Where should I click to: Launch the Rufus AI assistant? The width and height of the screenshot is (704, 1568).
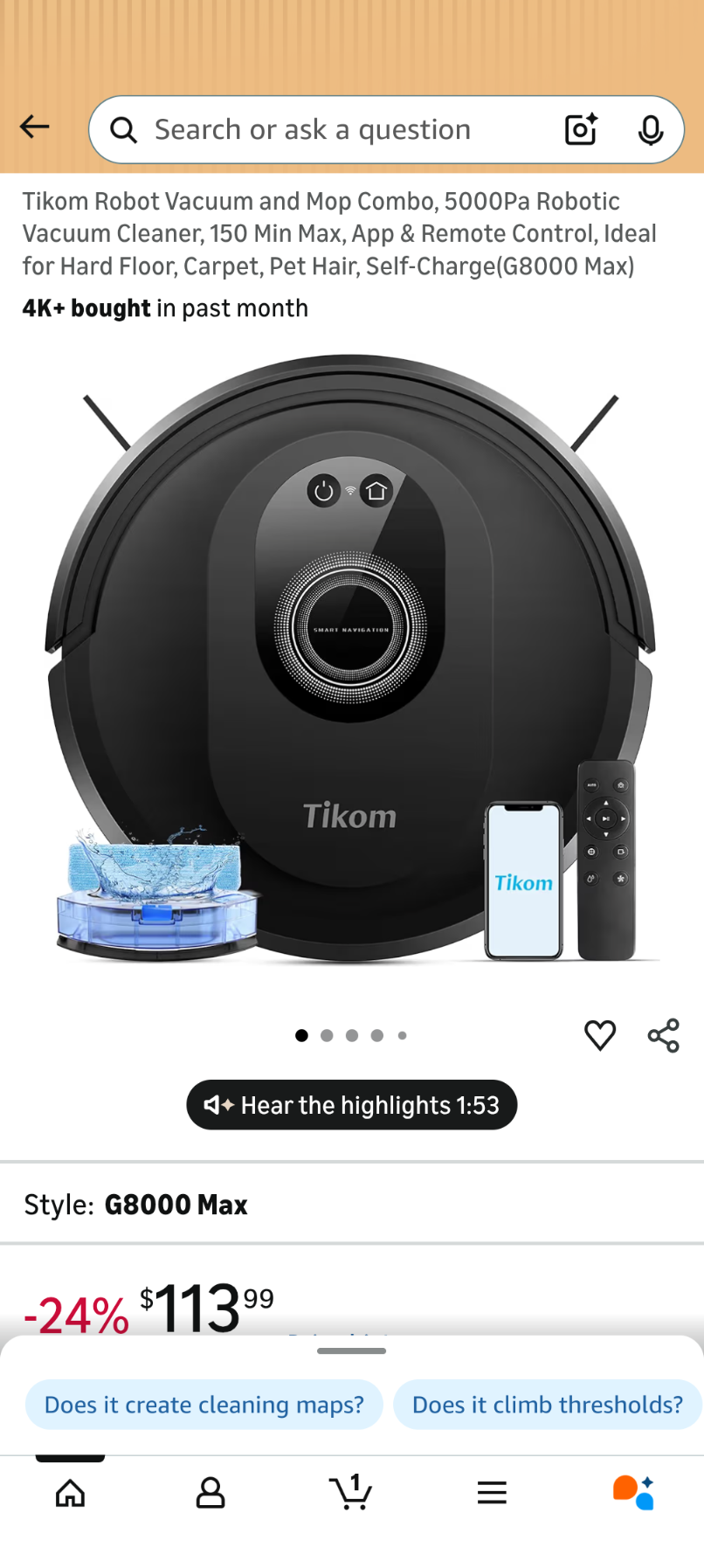click(x=633, y=1493)
